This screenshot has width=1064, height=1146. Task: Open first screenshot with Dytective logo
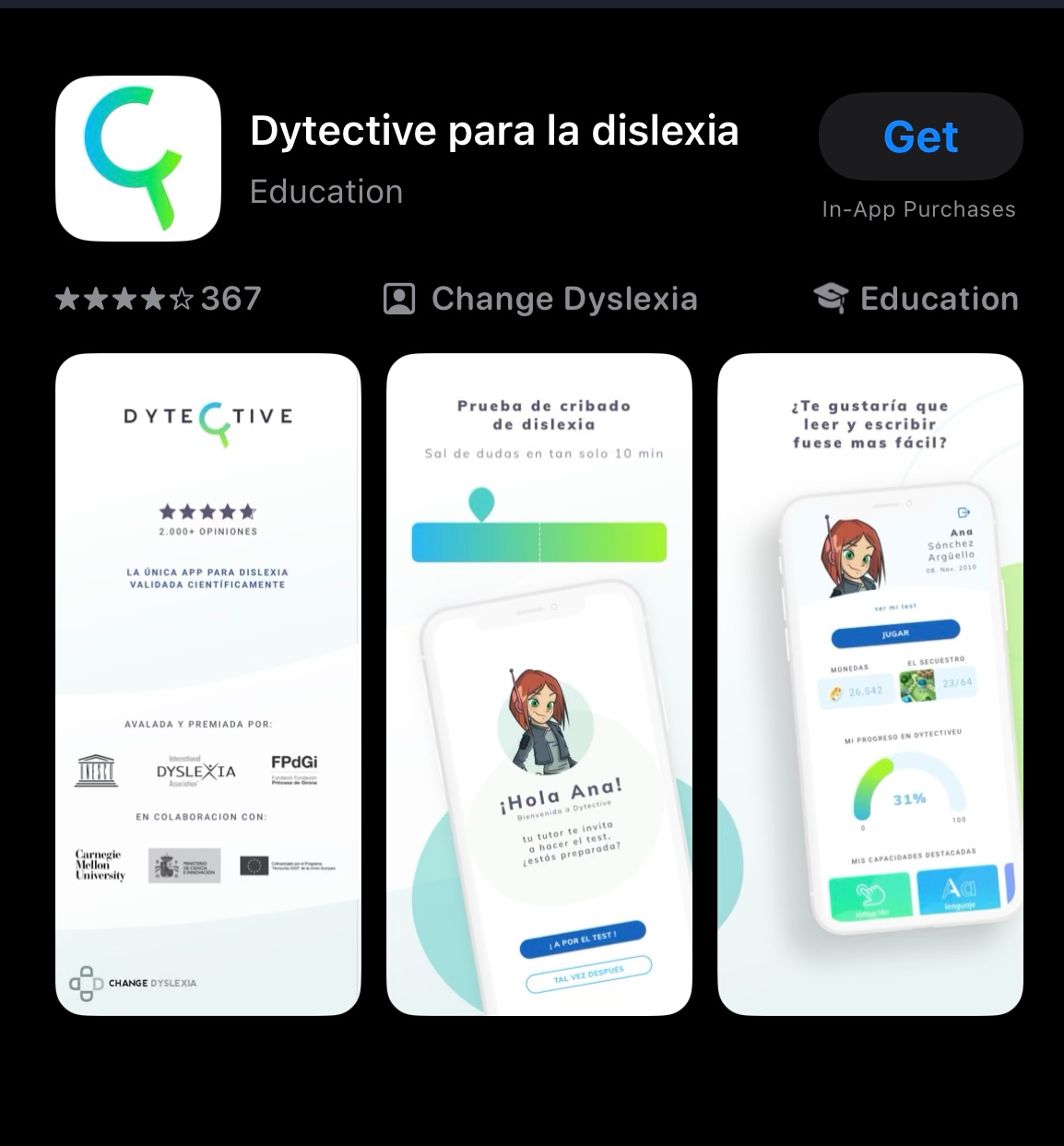point(207,683)
